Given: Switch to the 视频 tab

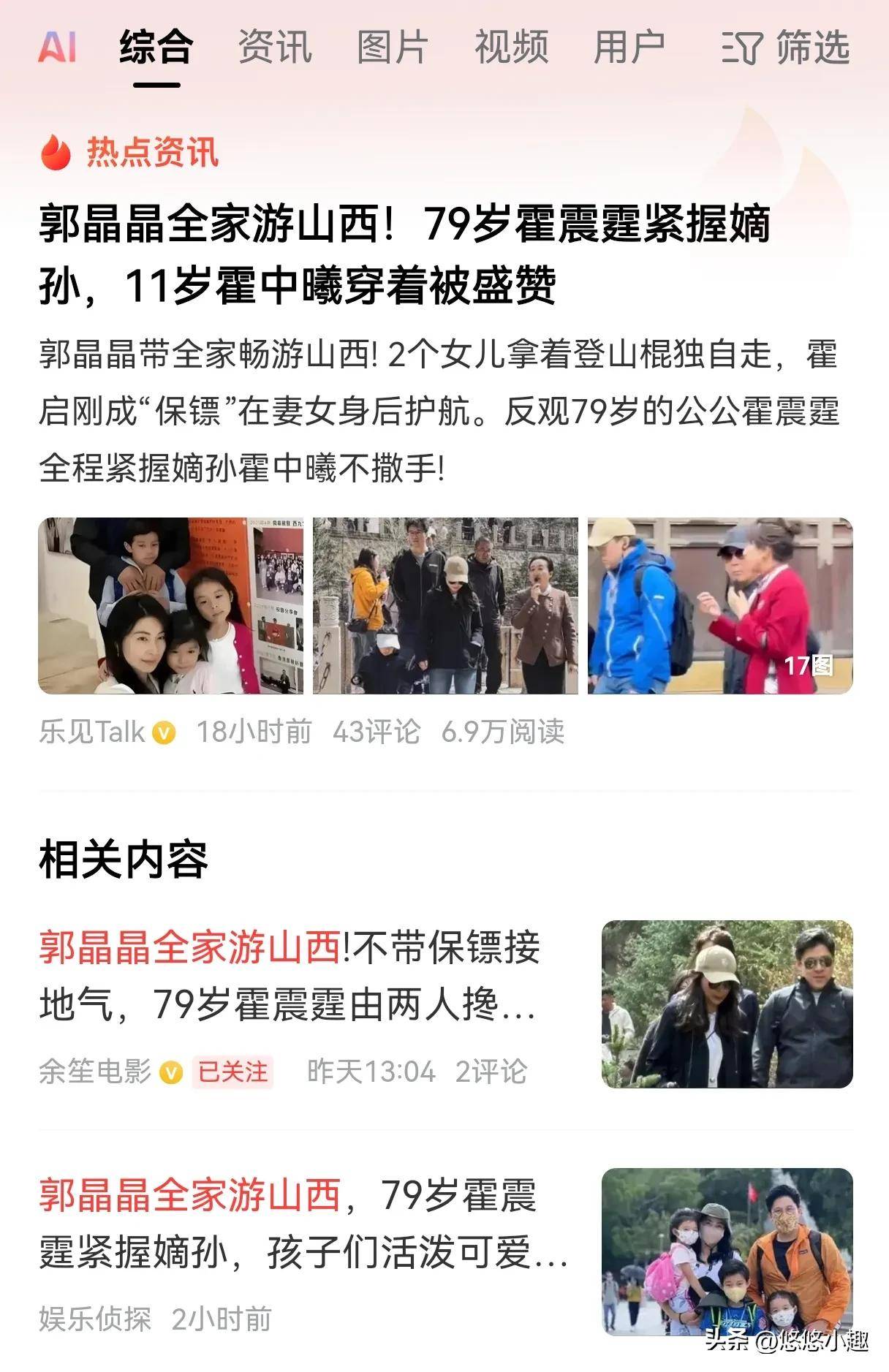Looking at the screenshot, I should click(x=511, y=48).
